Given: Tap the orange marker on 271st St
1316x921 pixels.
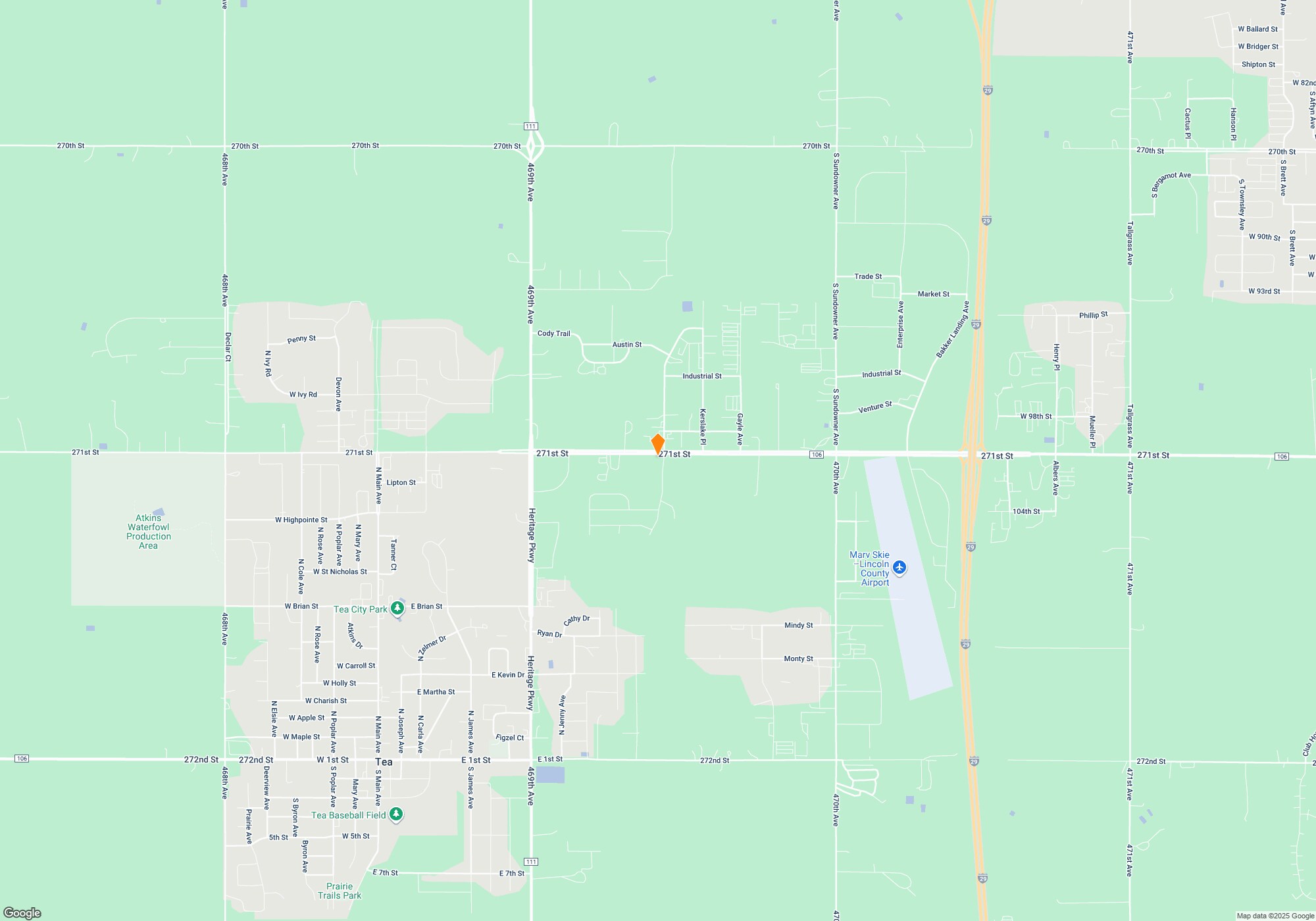Looking at the screenshot, I should [657, 444].
